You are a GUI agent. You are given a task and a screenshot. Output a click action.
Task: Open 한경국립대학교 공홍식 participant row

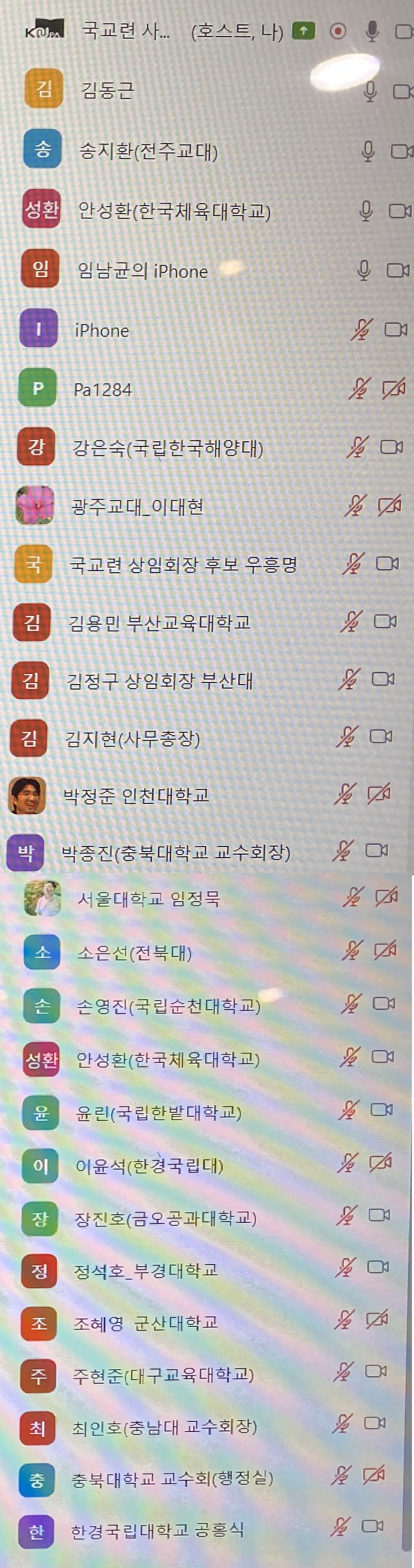click(157, 1529)
